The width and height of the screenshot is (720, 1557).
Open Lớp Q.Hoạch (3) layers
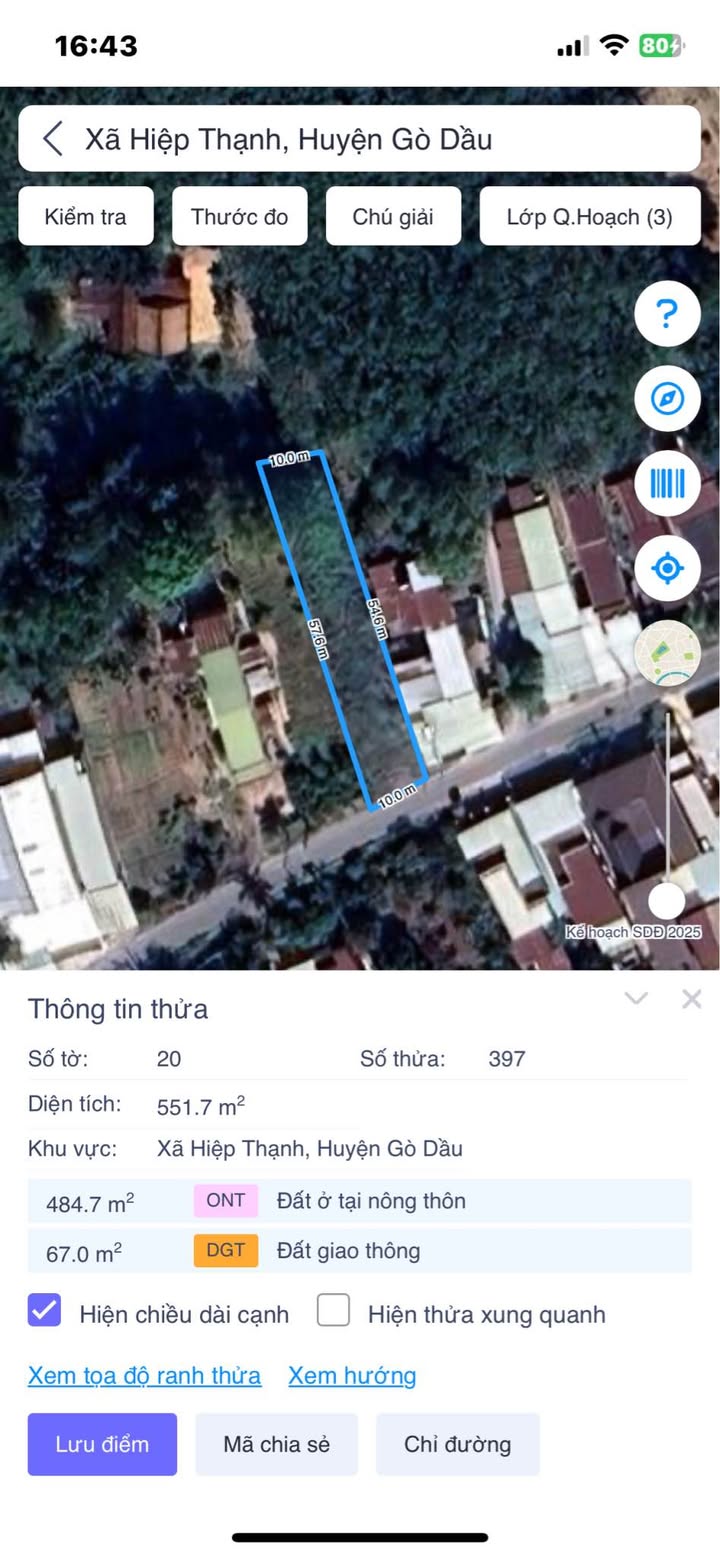[x=589, y=216]
